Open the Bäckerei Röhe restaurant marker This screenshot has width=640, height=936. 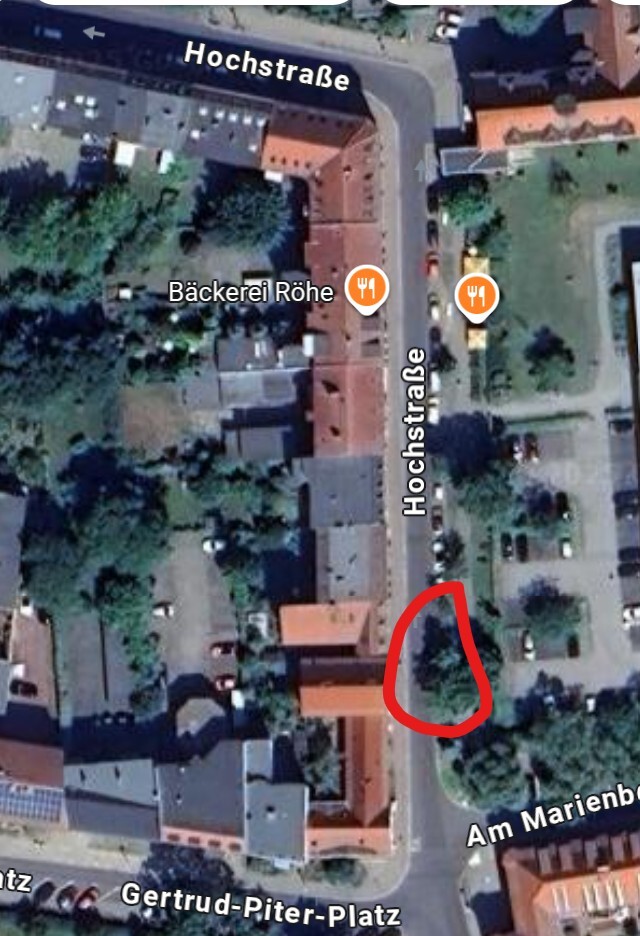coord(368,288)
